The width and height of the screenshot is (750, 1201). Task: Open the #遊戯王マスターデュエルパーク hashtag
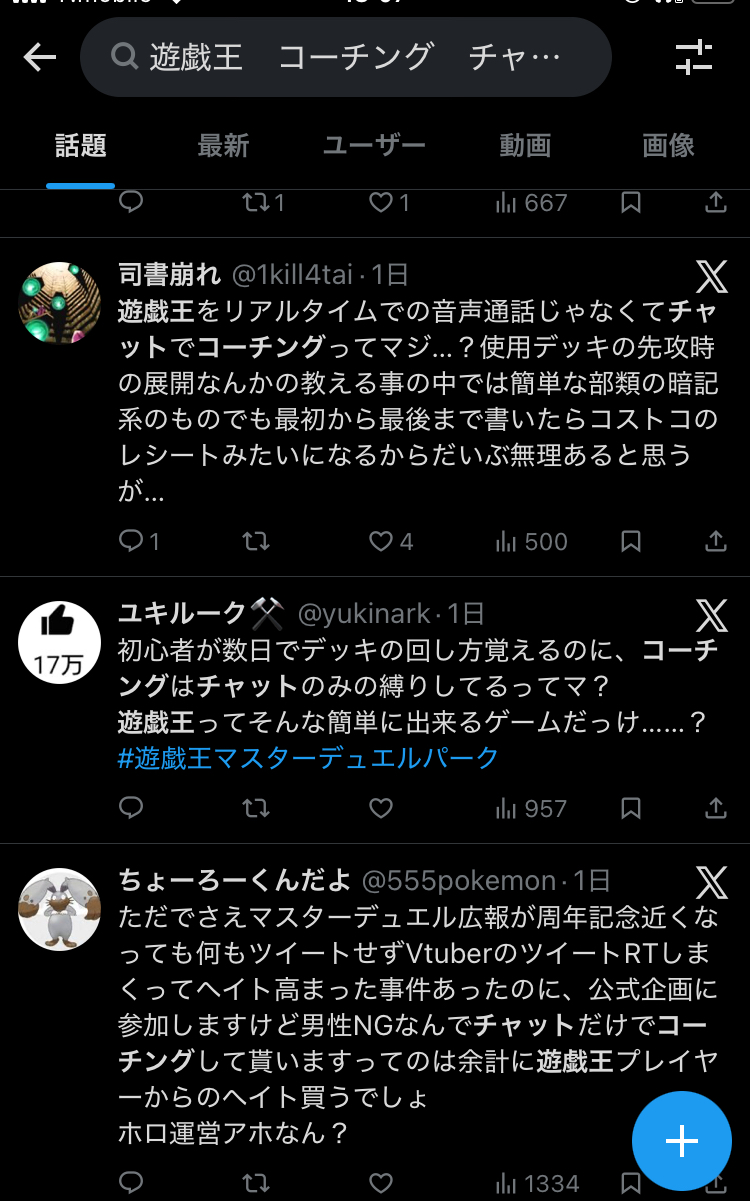[x=308, y=758]
